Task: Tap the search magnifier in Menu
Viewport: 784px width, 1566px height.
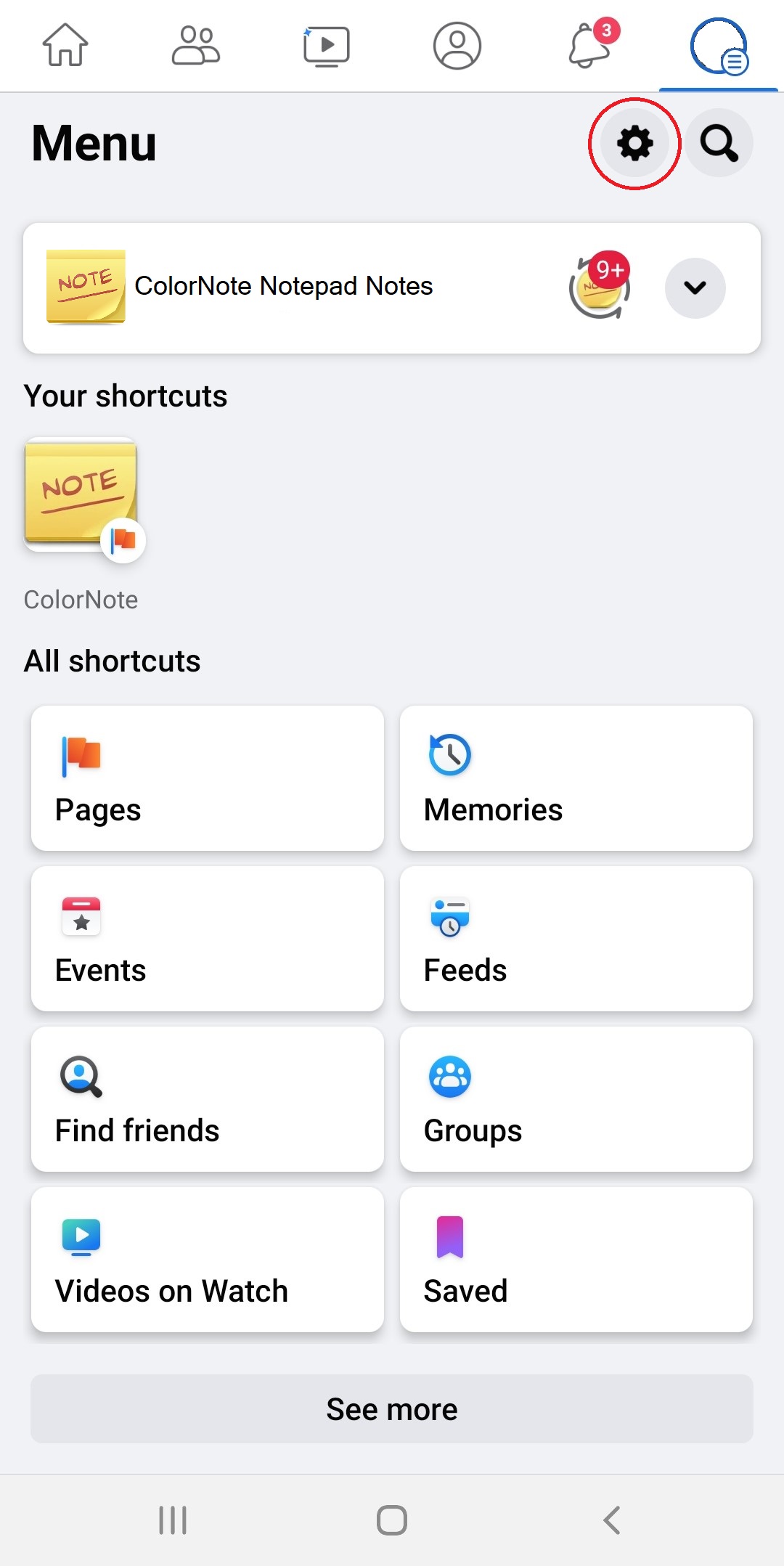Action: 719,143
